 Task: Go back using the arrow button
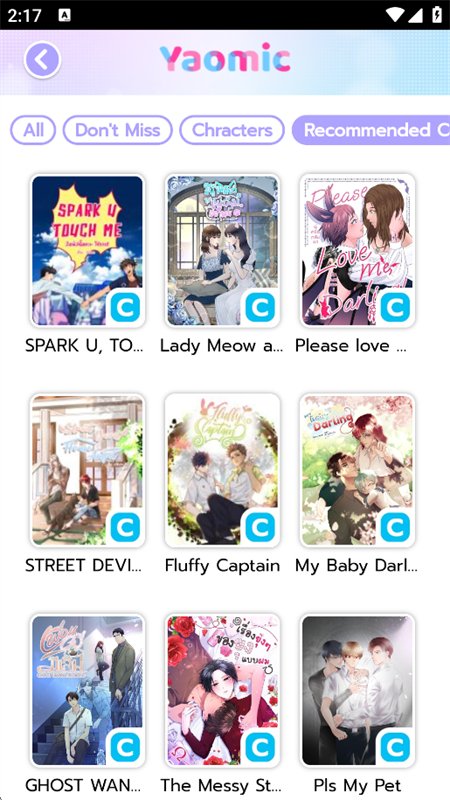tap(42, 60)
